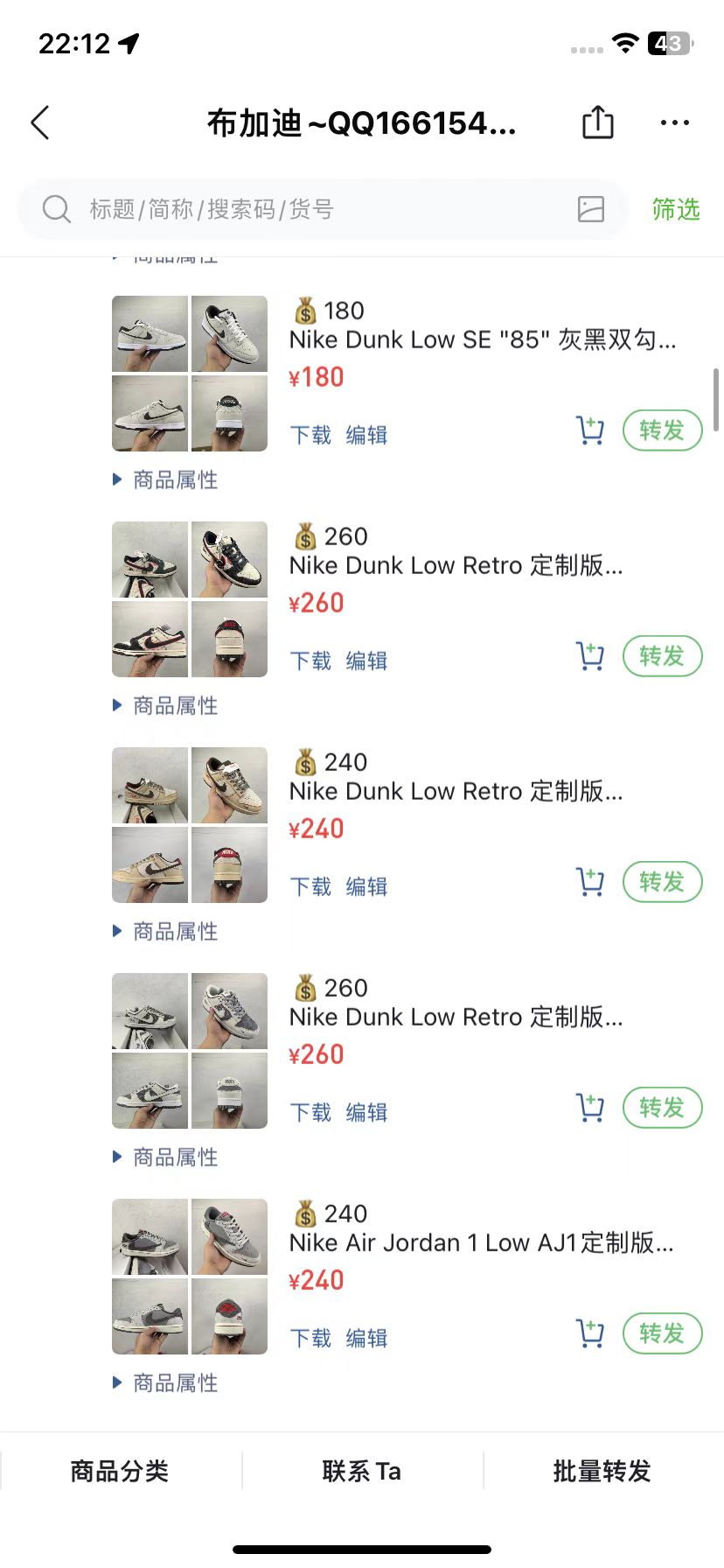
Task: Open the Nike Air Jordan 1 Low product
Action: coord(481,1242)
